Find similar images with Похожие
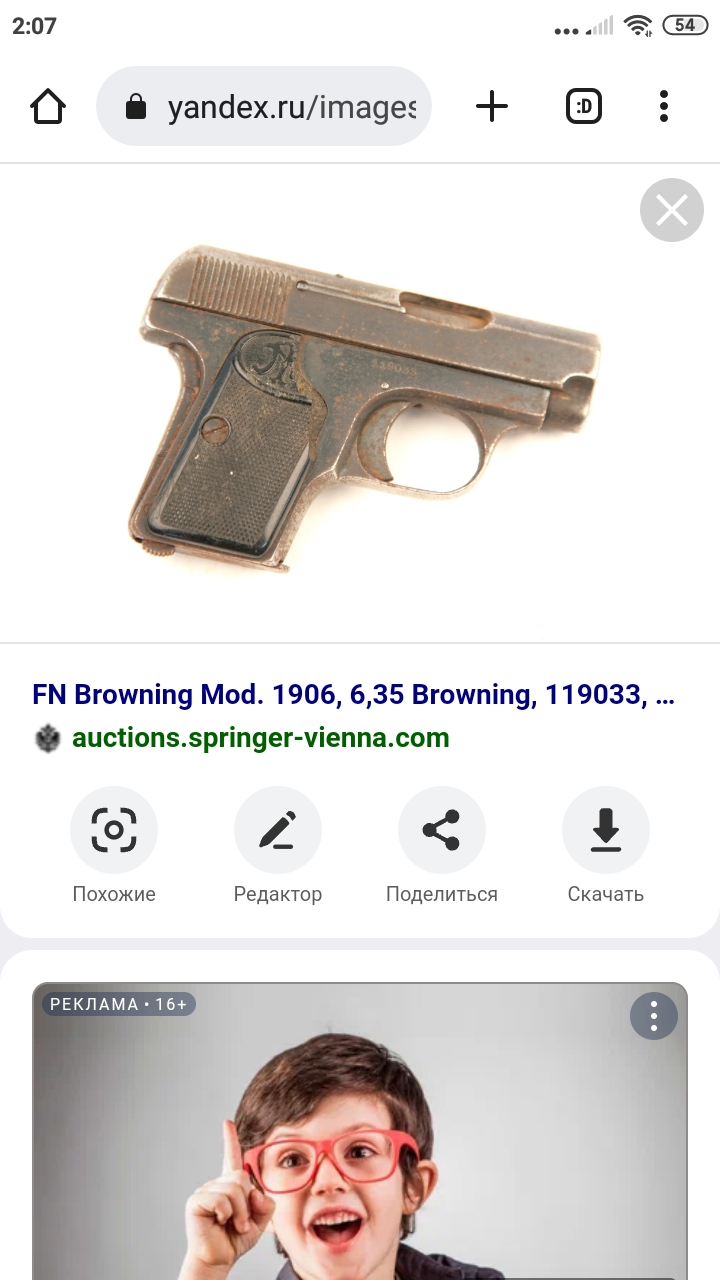The height and width of the screenshot is (1280, 720). 114,846
